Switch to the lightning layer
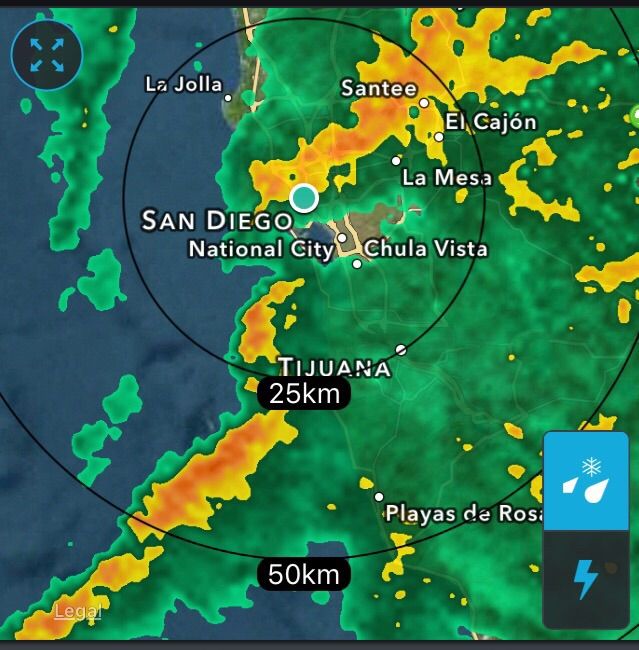 click(x=586, y=578)
